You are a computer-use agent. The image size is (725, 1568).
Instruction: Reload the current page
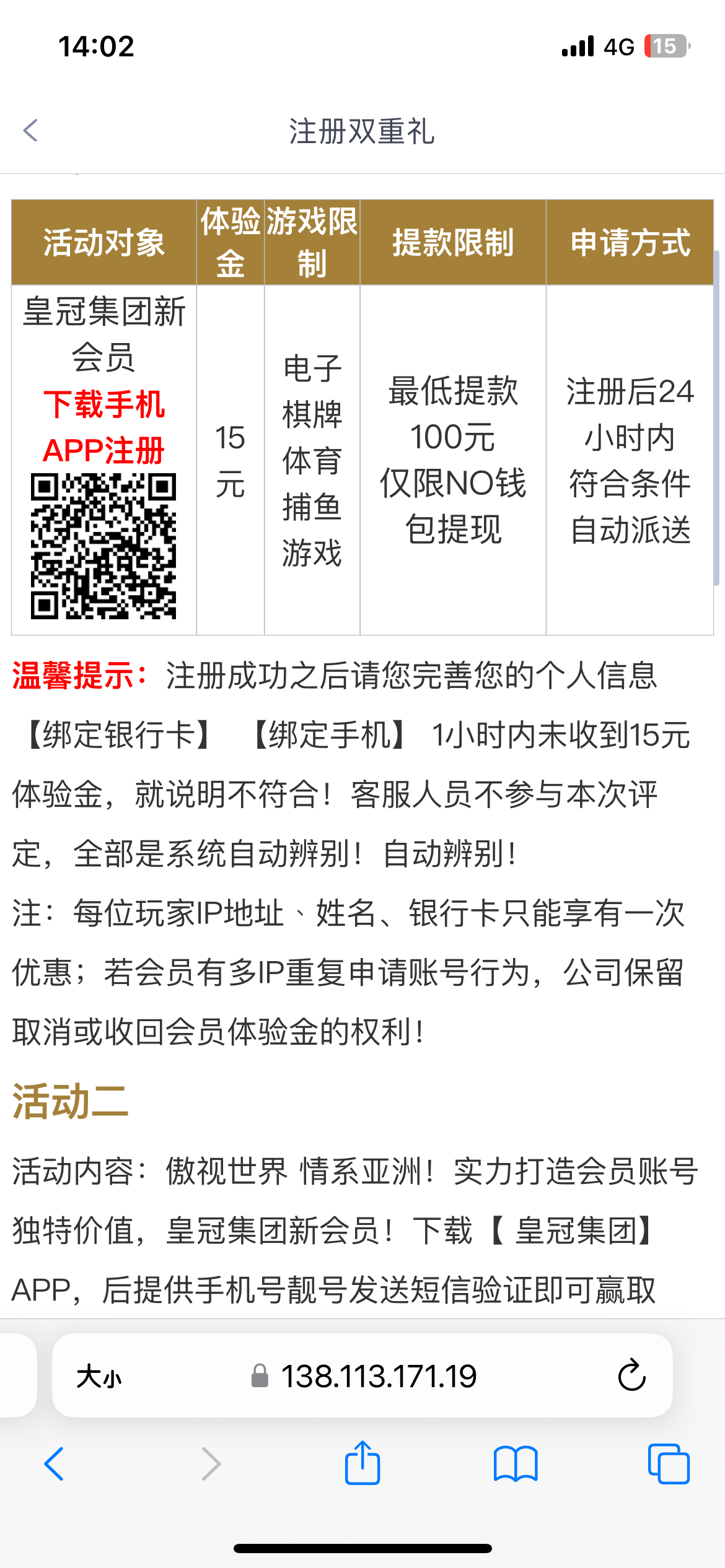[x=631, y=1377]
